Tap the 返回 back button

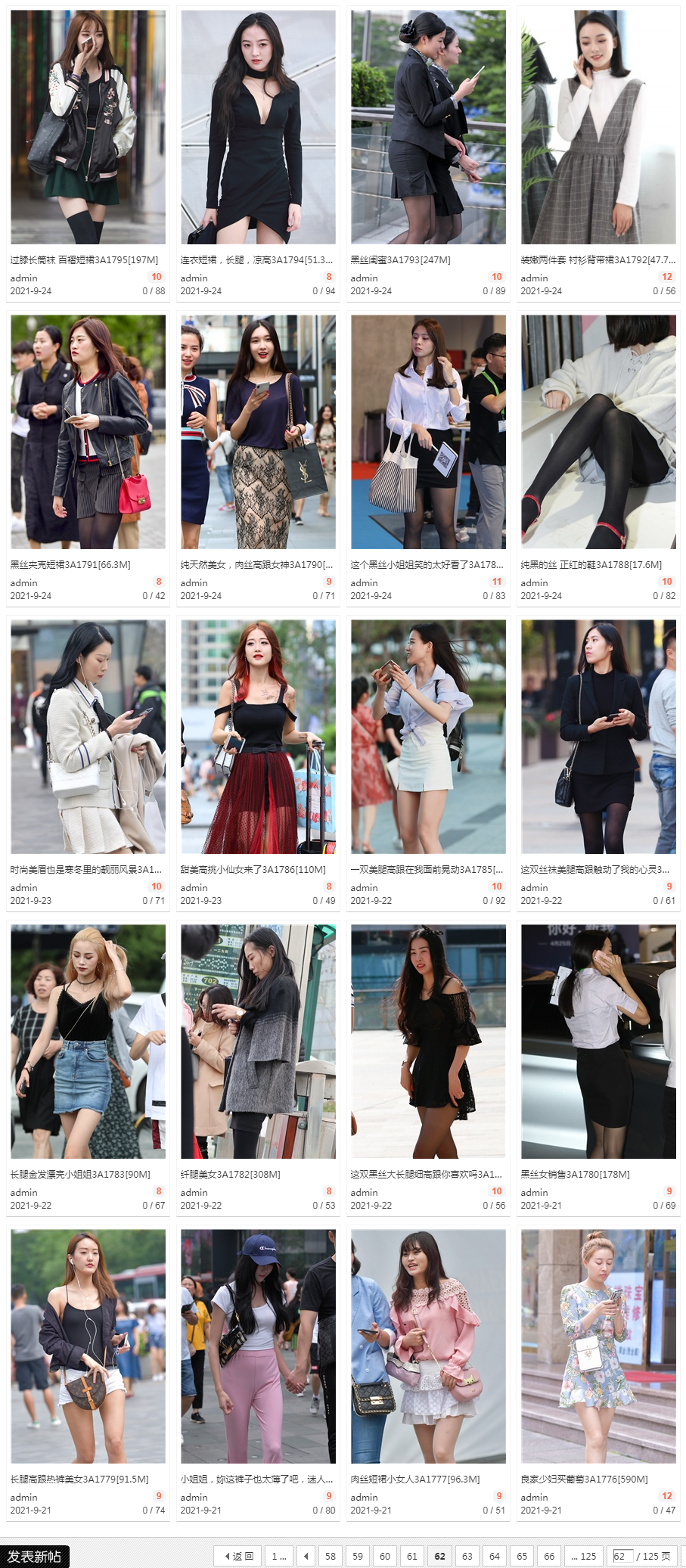tap(238, 1556)
